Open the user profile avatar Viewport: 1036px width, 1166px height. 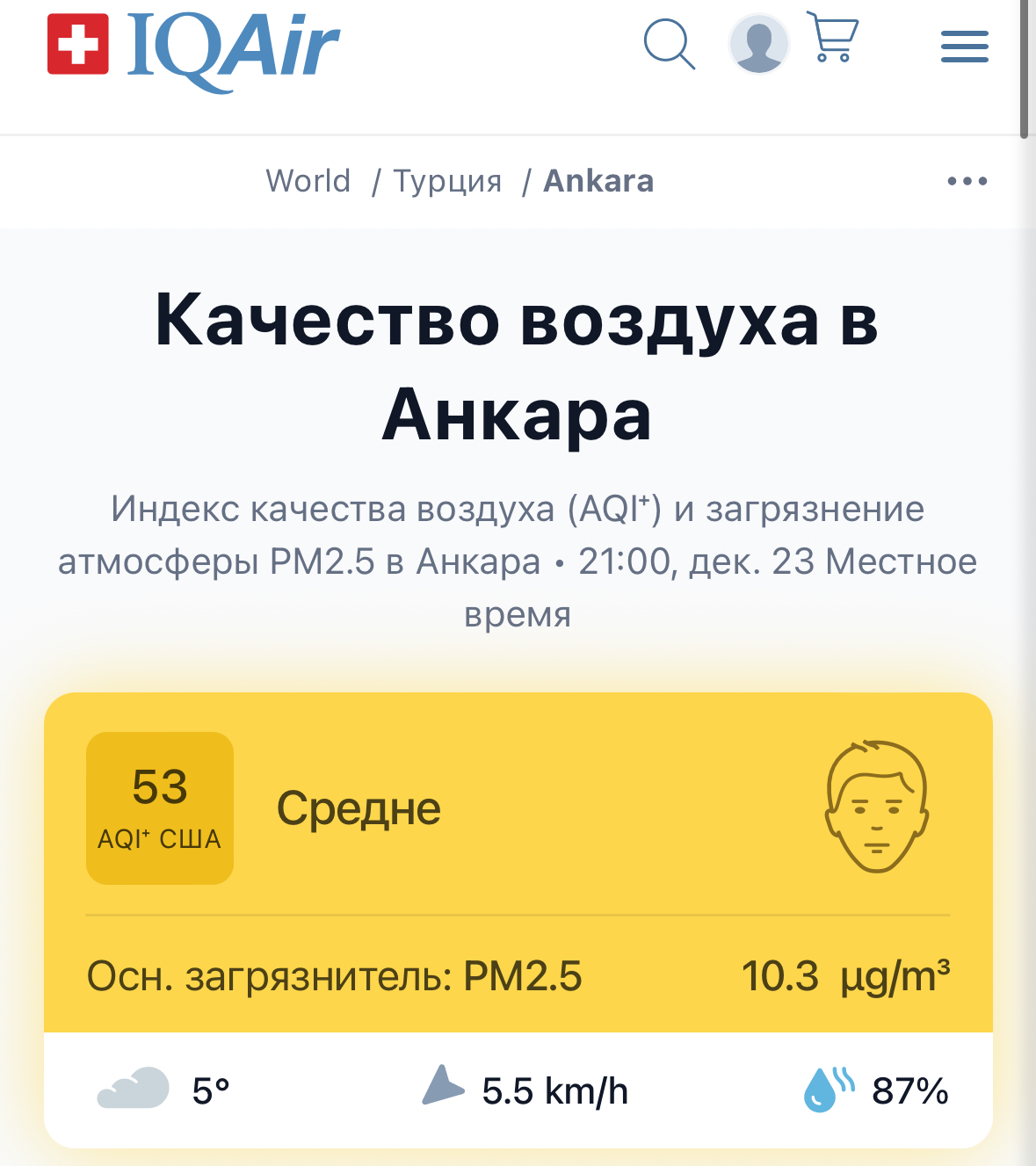tap(758, 44)
